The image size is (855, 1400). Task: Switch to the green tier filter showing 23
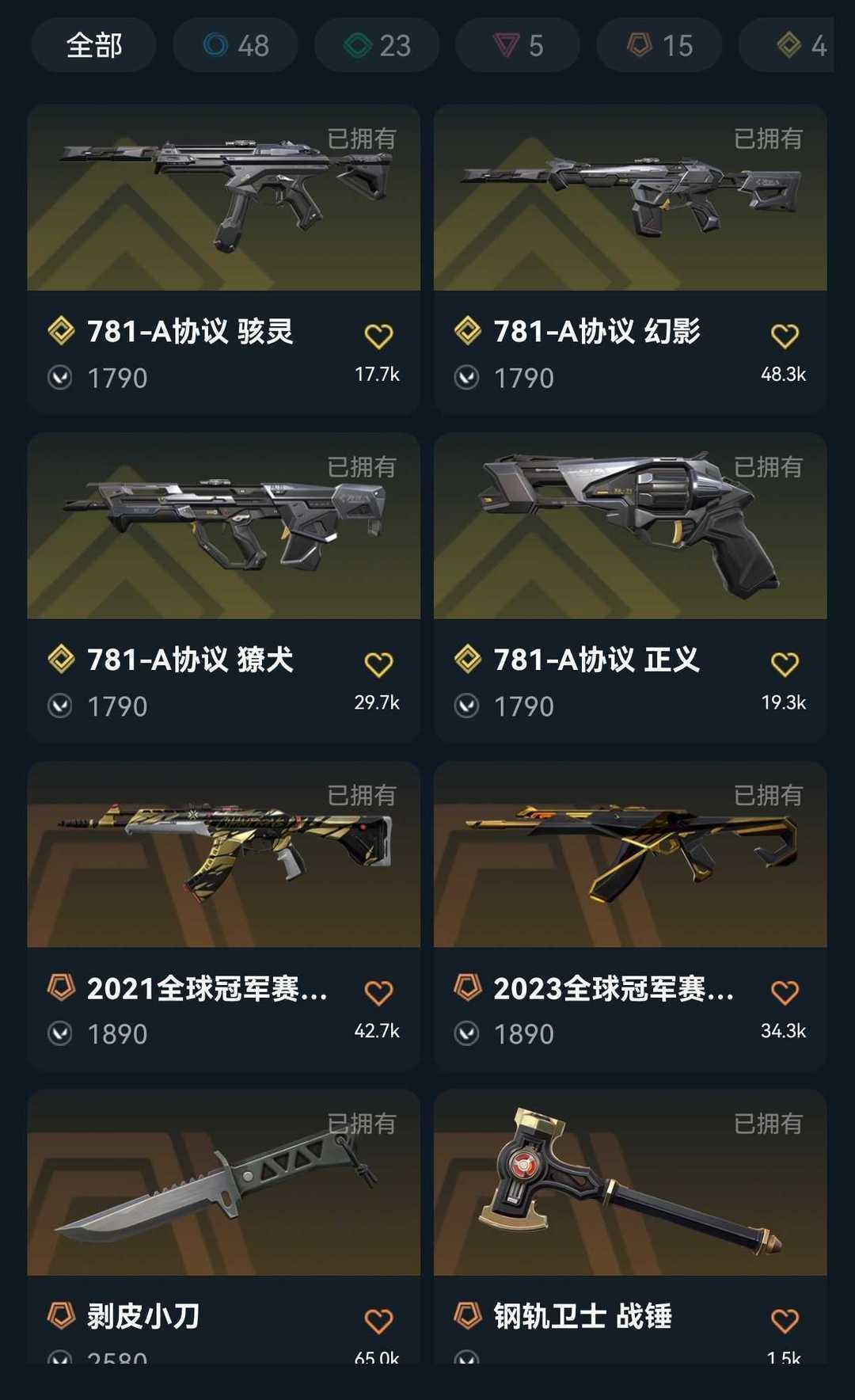click(x=377, y=45)
